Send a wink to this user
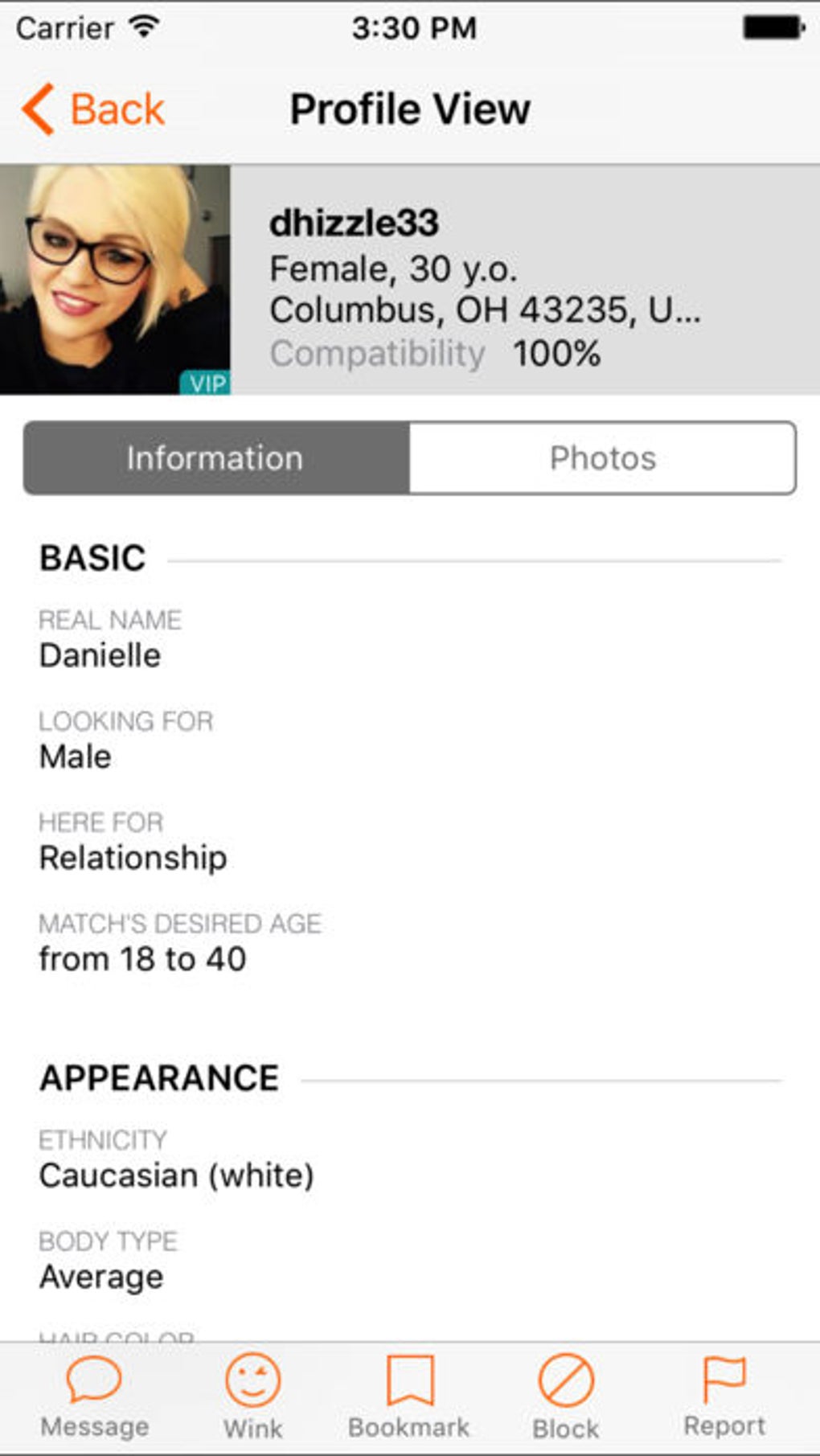The width and height of the screenshot is (820, 1456). 252,1396
